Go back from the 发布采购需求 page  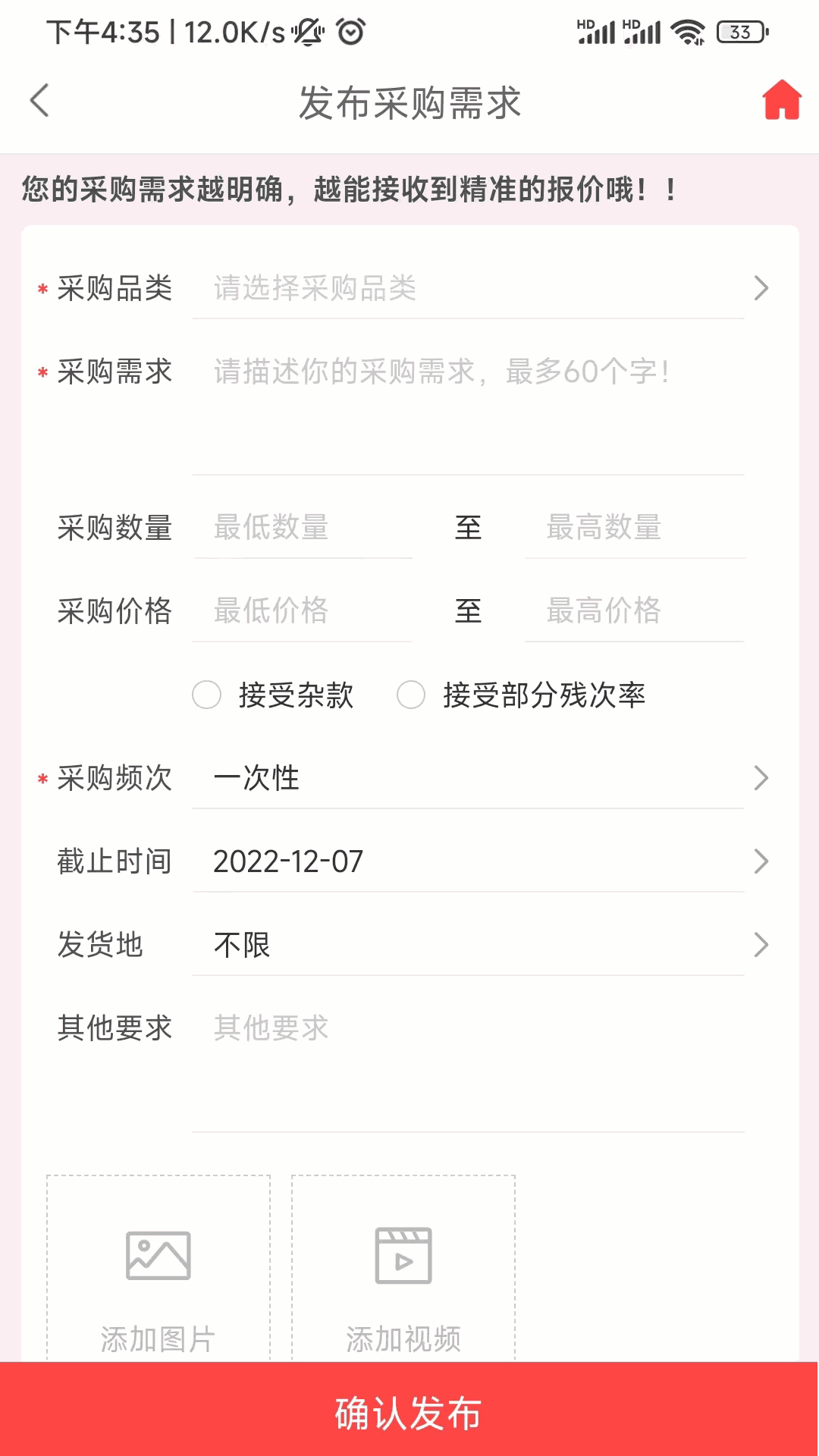click(39, 101)
